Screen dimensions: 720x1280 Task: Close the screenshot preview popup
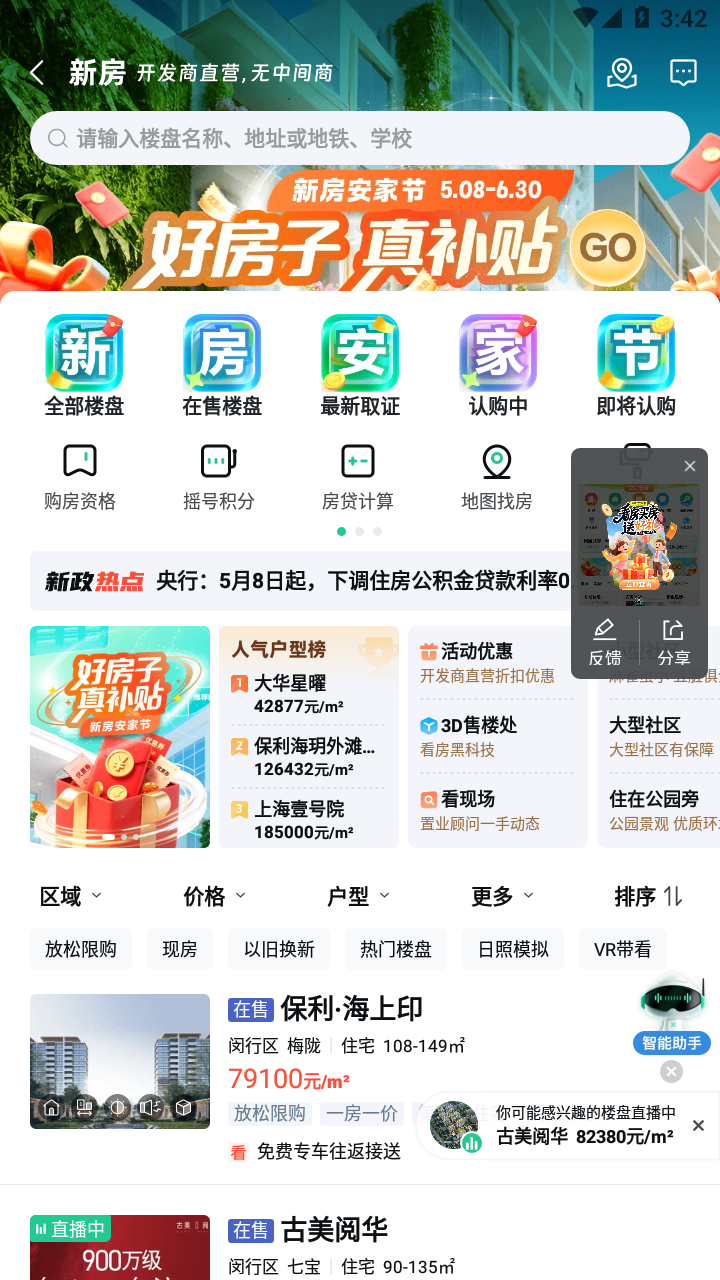pyautogui.click(x=690, y=466)
